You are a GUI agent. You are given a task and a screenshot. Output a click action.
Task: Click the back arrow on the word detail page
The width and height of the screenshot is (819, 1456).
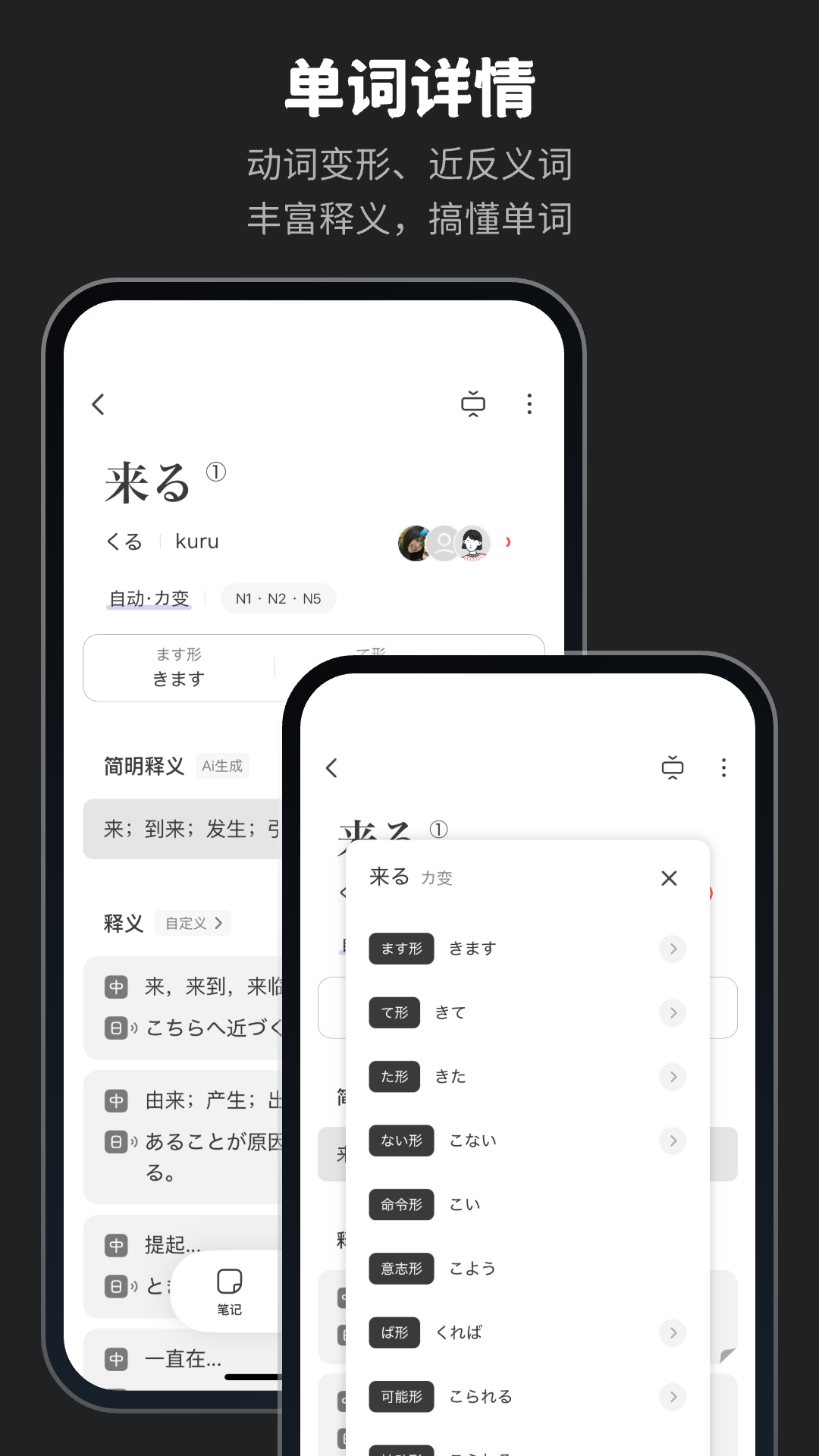click(x=99, y=404)
